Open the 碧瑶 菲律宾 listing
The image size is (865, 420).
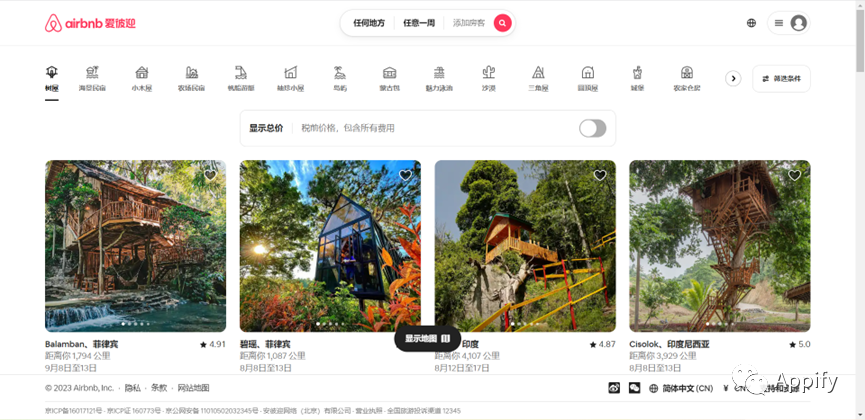[330, 245]
